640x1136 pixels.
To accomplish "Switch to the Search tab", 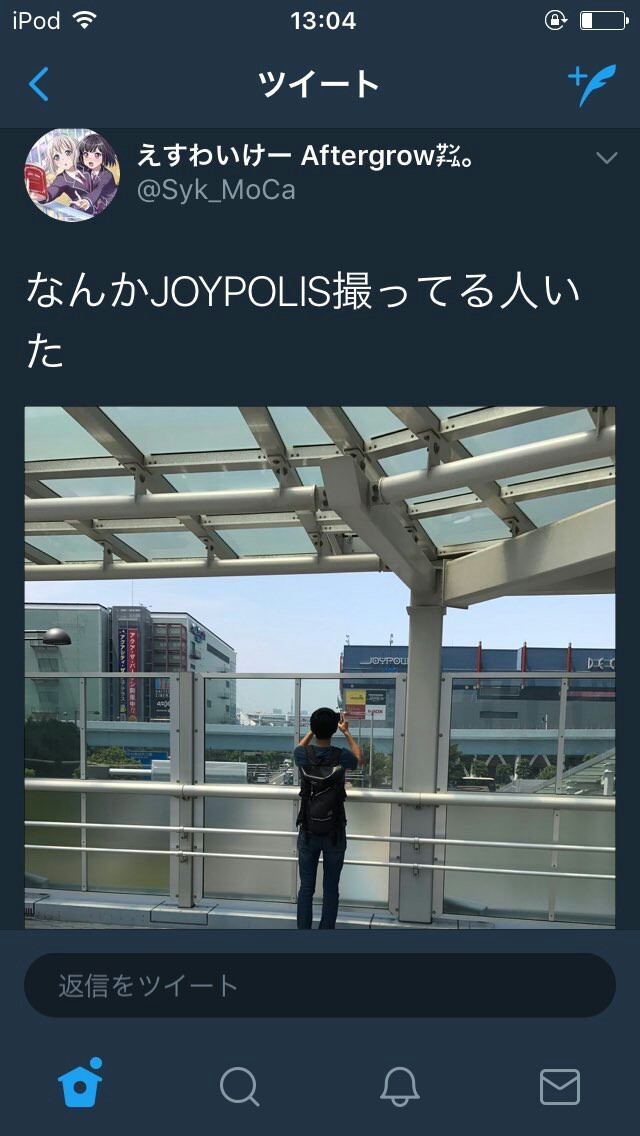I will coord(240,1085).
